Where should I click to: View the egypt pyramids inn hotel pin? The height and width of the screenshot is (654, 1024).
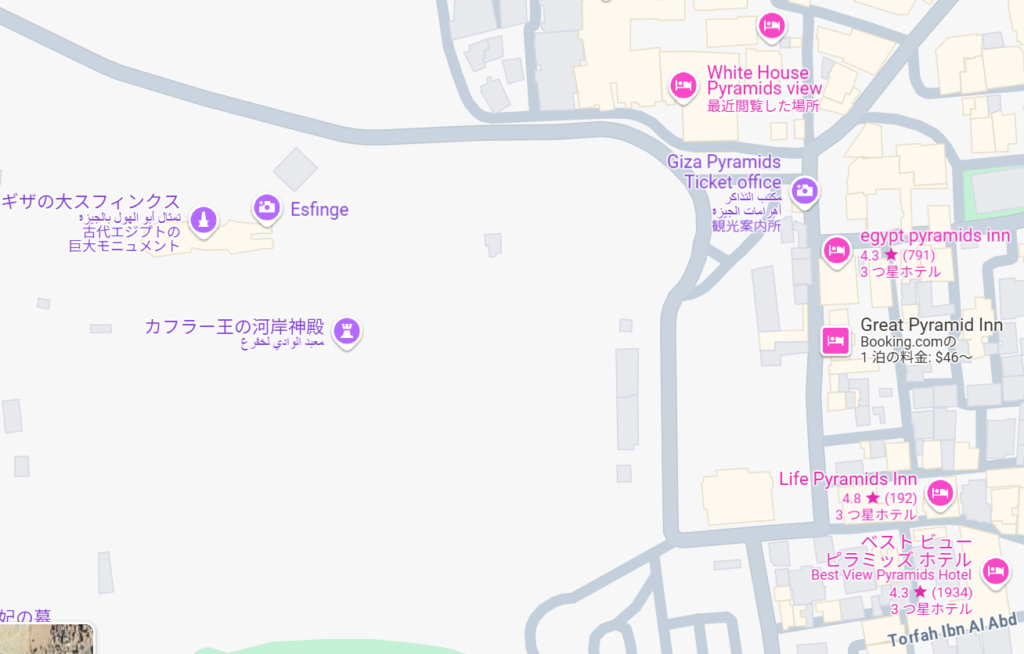pyautogui.click(x=836, y=250)
